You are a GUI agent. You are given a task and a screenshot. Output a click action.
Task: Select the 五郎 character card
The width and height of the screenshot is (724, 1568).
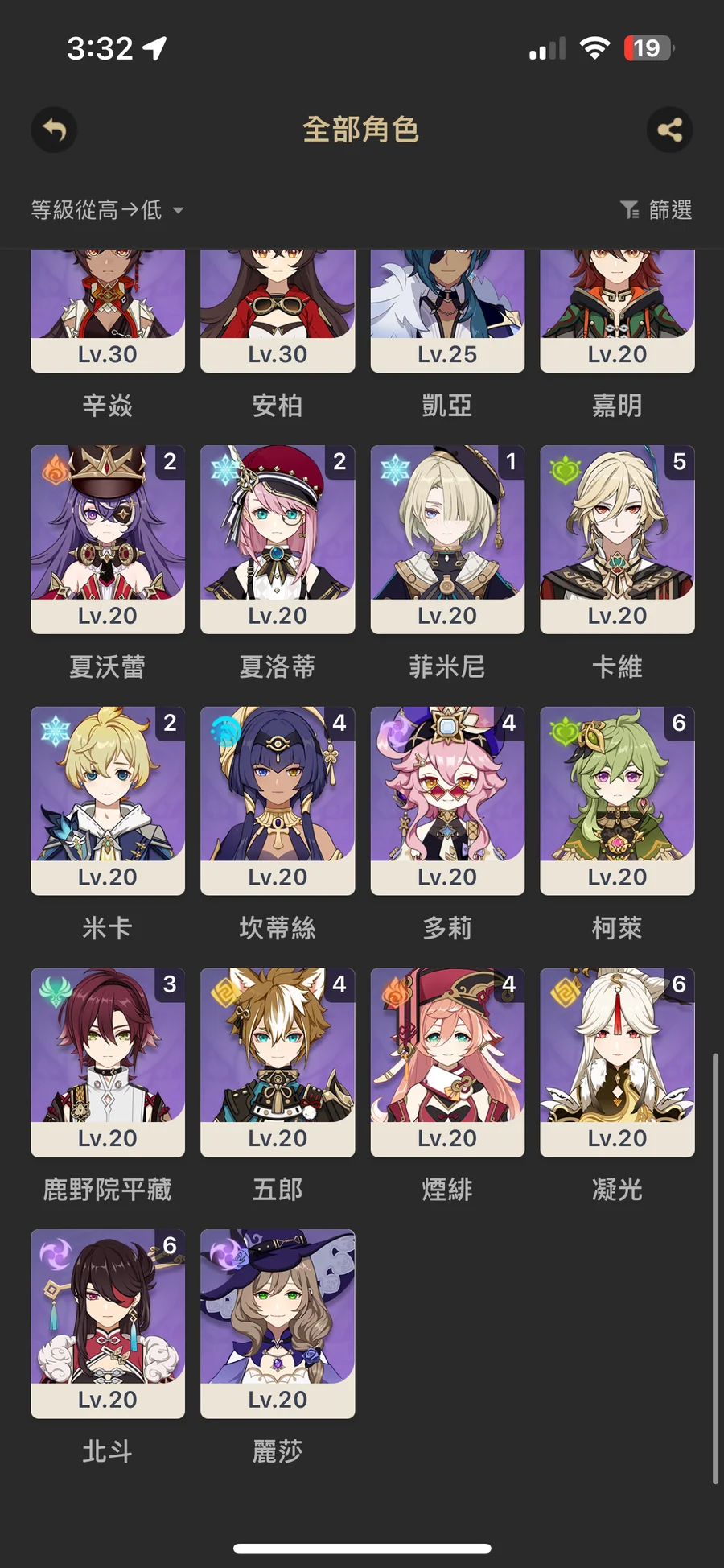click(x=278, y=1063)
